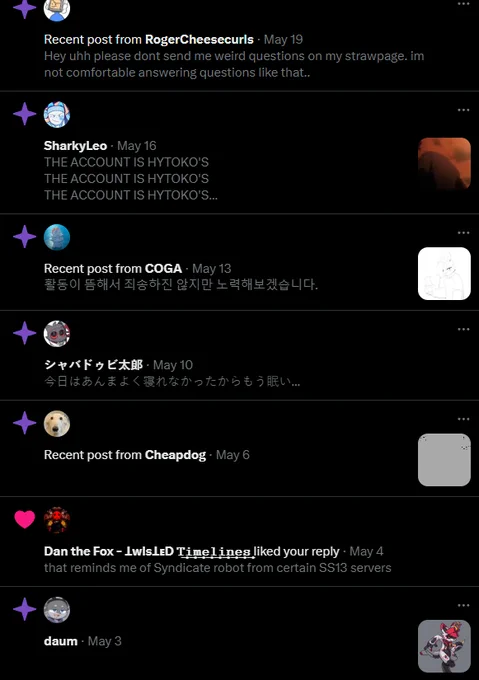The width and height of the screenshot is (479, 680).
Task: Open daum's May 3 post notification
Action: tap(239, 634)
